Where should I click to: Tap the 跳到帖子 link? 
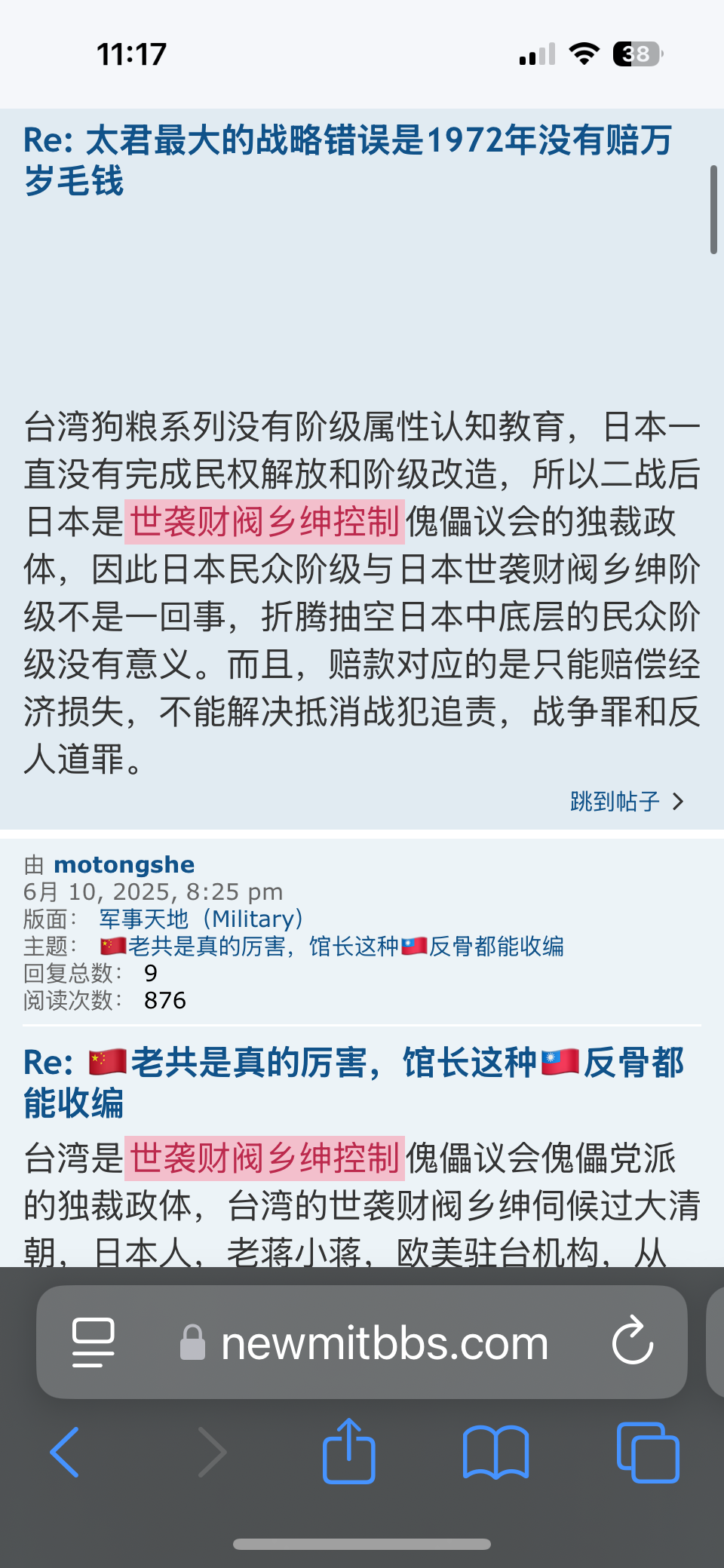pos(627,801)
